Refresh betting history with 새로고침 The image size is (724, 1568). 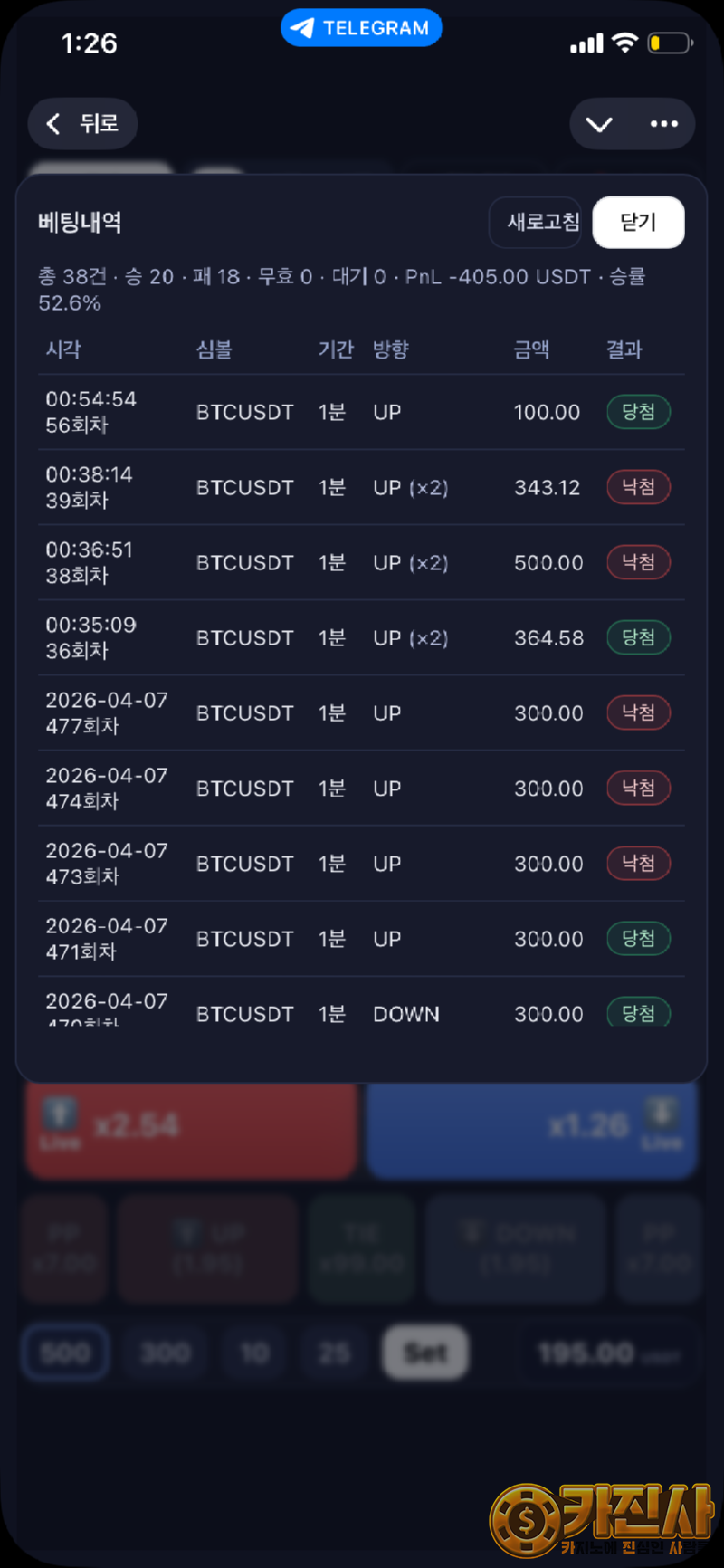coord(541,223)
